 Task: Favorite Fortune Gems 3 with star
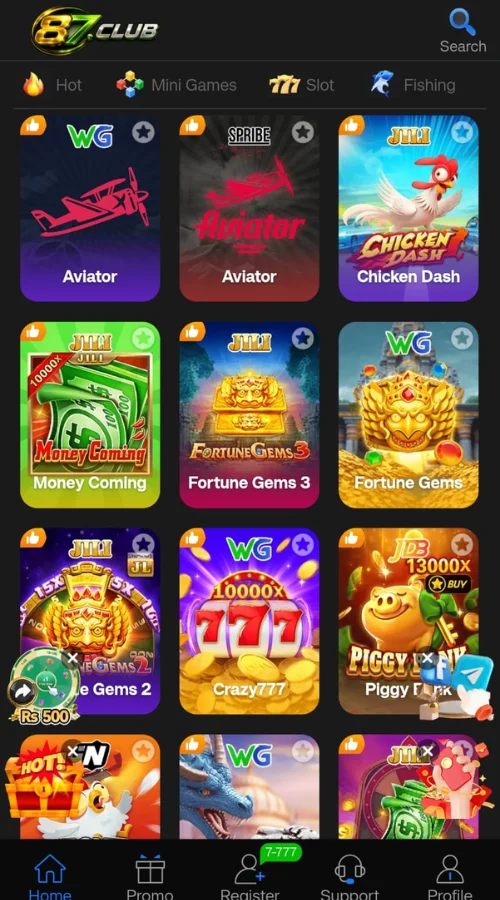303,339
